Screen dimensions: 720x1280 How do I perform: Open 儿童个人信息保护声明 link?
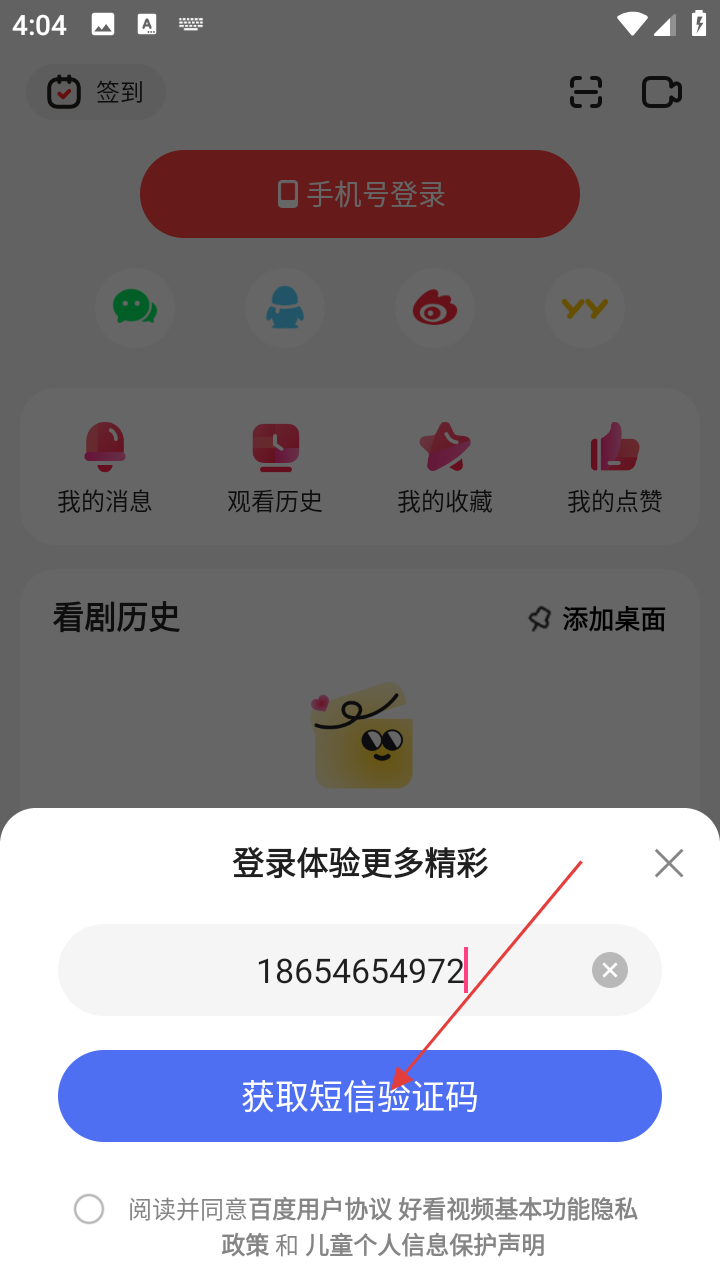pos(425,1245)
